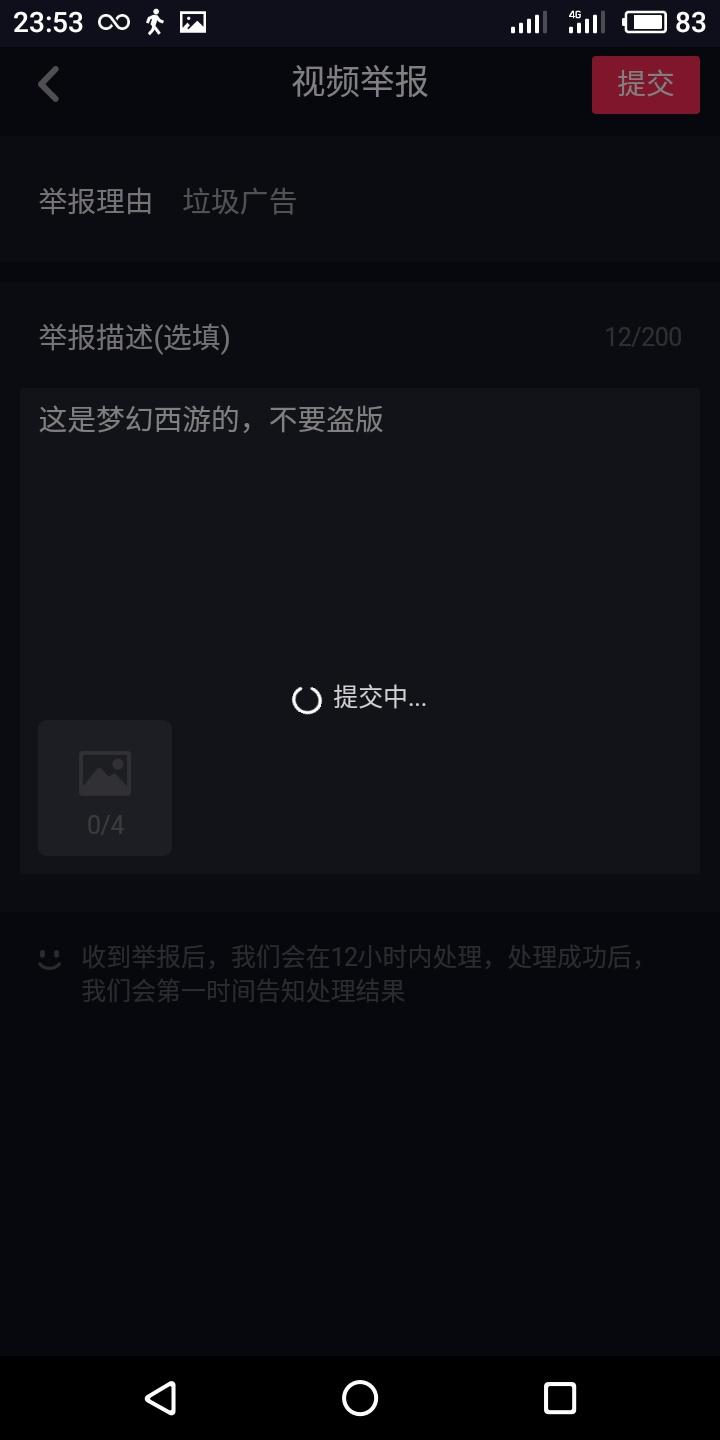
Task: Open the 举报理由 垃圾广告 row
Action: coord(360,202)
